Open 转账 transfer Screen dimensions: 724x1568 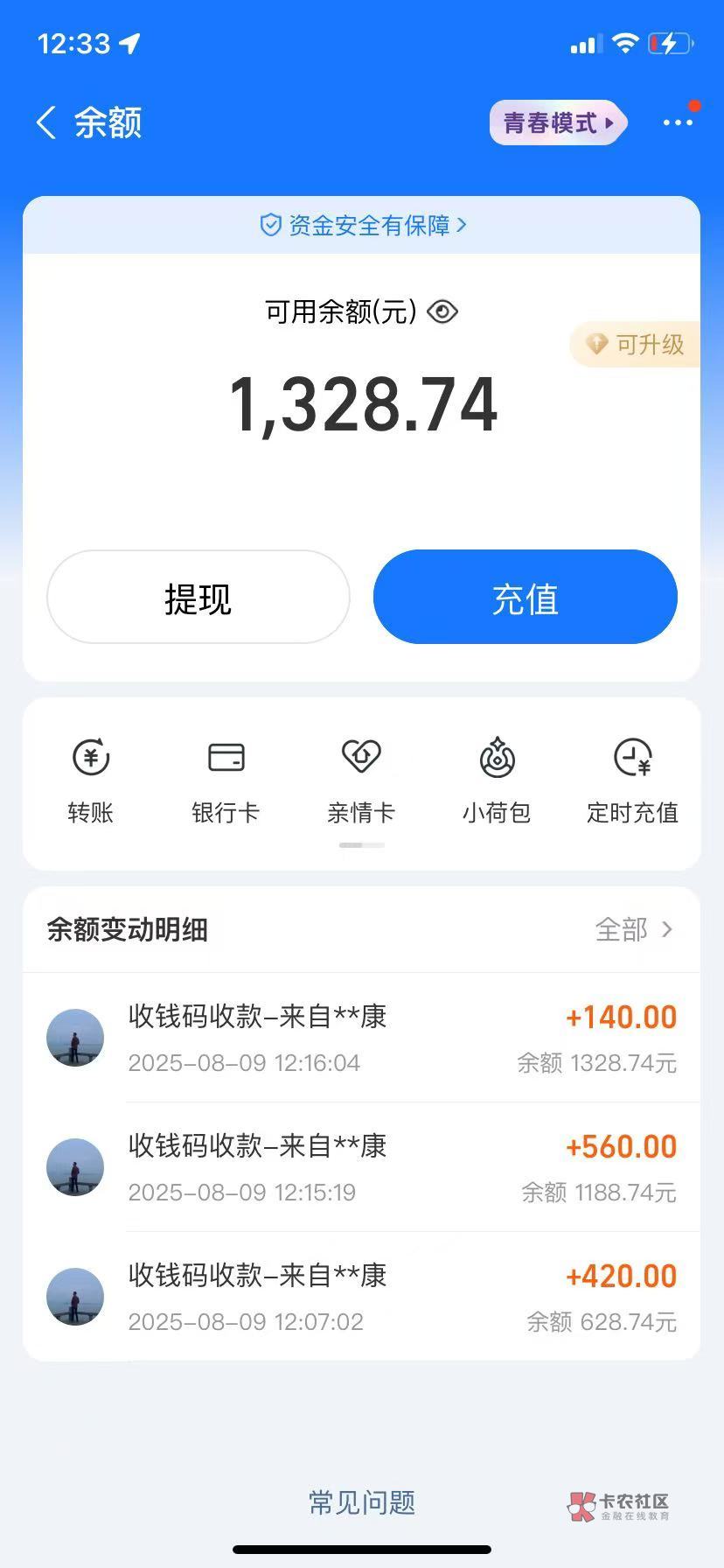pyautogui.click(x=91, y=780)
